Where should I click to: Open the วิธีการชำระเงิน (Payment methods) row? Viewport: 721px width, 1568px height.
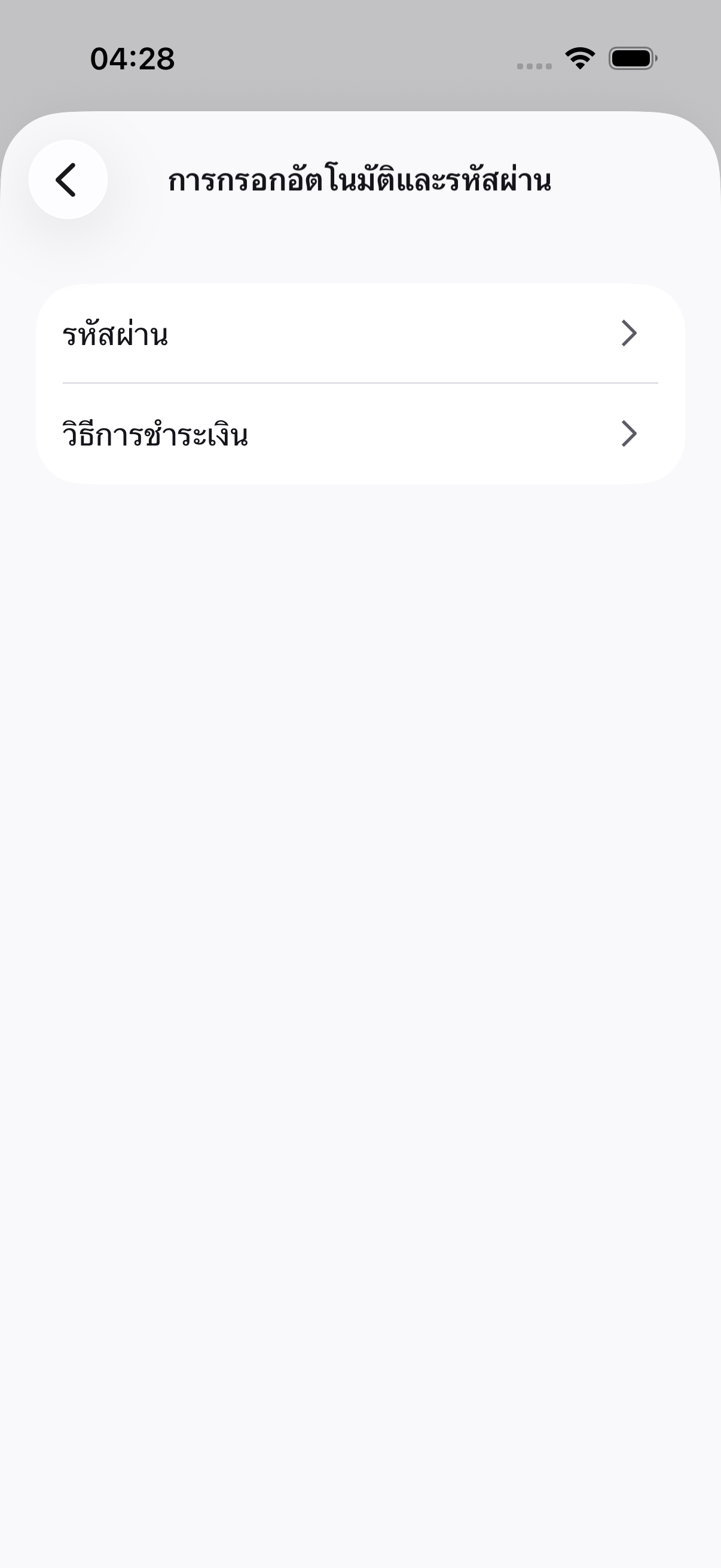coord(360,434)
